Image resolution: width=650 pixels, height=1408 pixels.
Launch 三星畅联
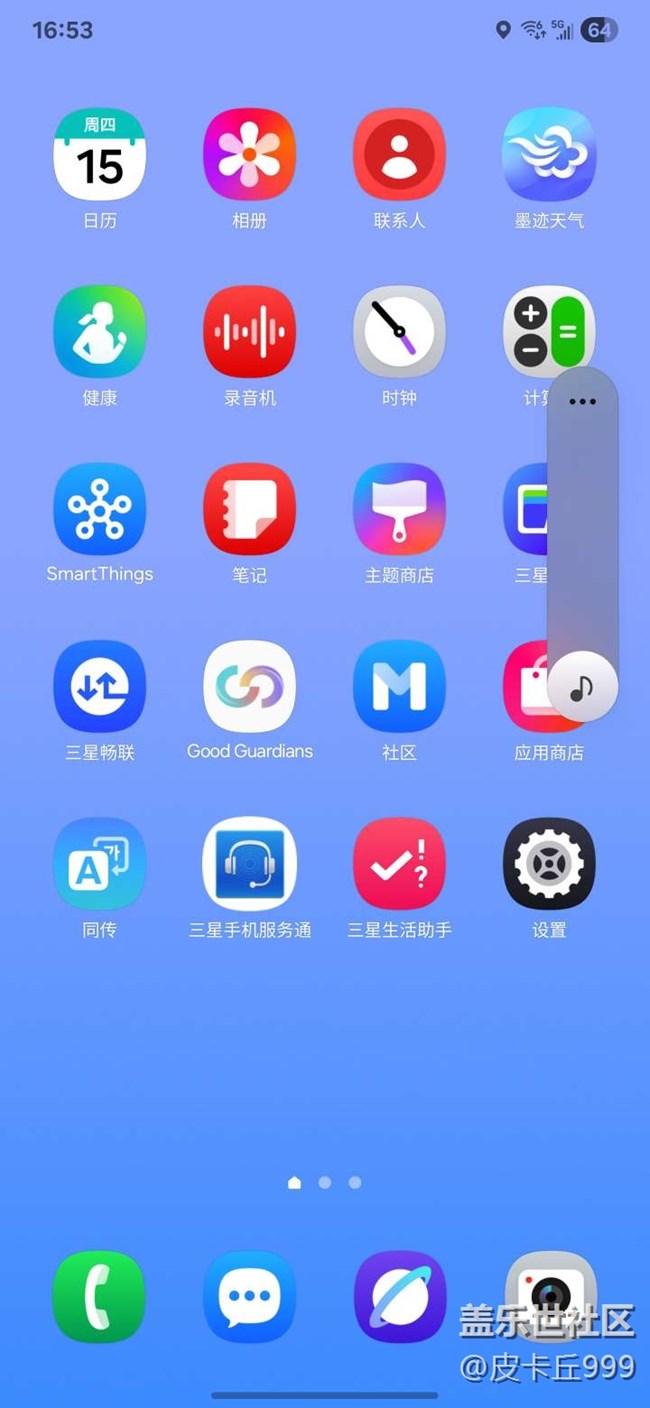[x=99, y=686]
